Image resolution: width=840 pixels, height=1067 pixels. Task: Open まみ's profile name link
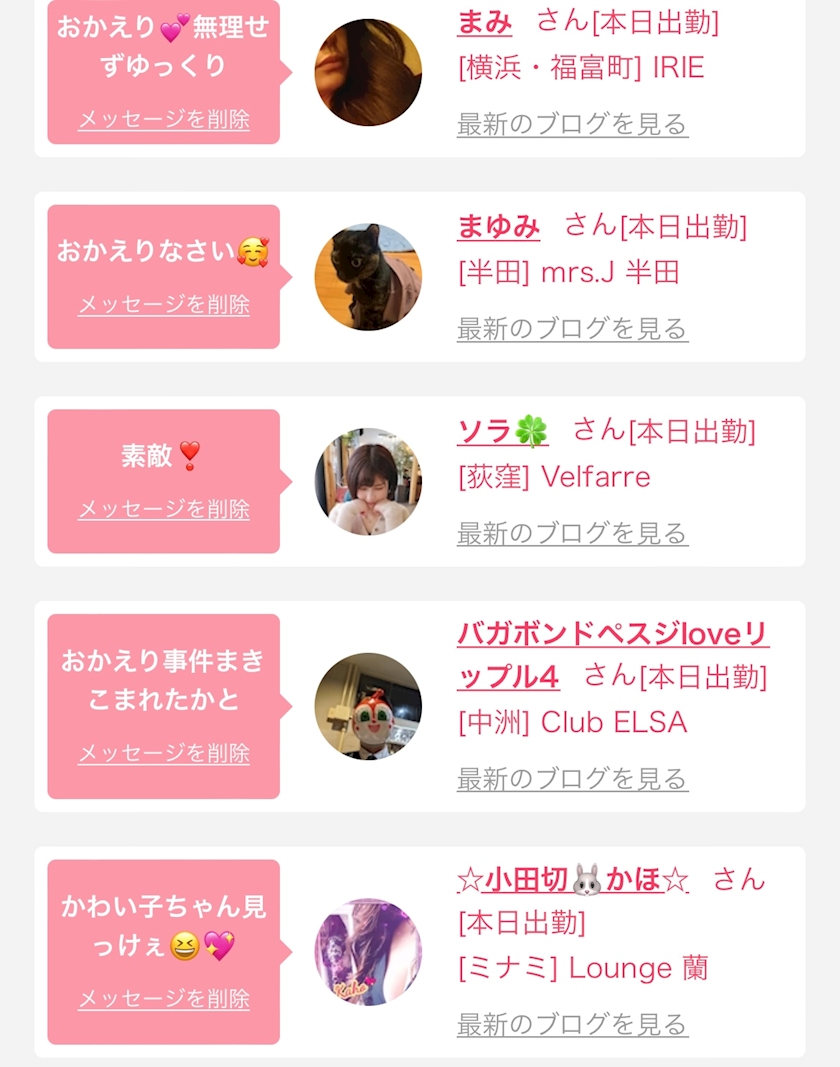[x=485, y=22]
